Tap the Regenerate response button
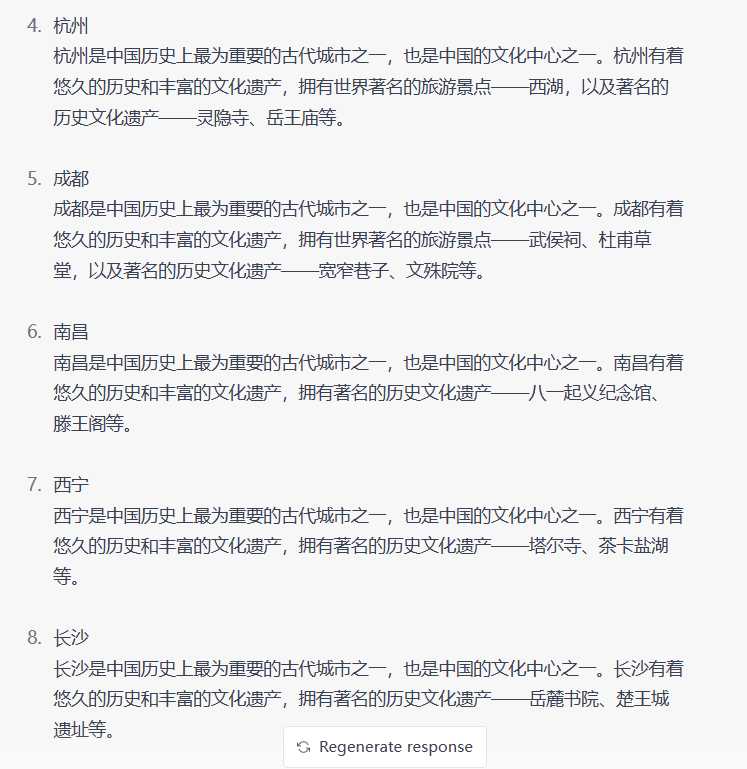 [385, 747]
